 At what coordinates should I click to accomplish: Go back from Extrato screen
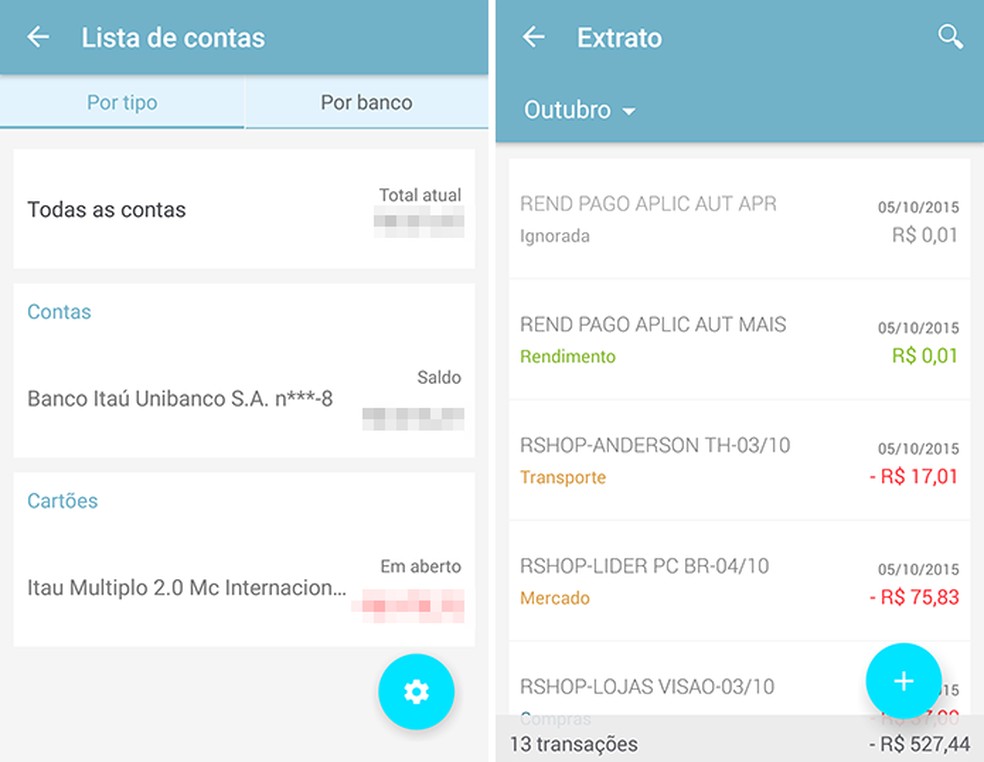coord(534,38)
